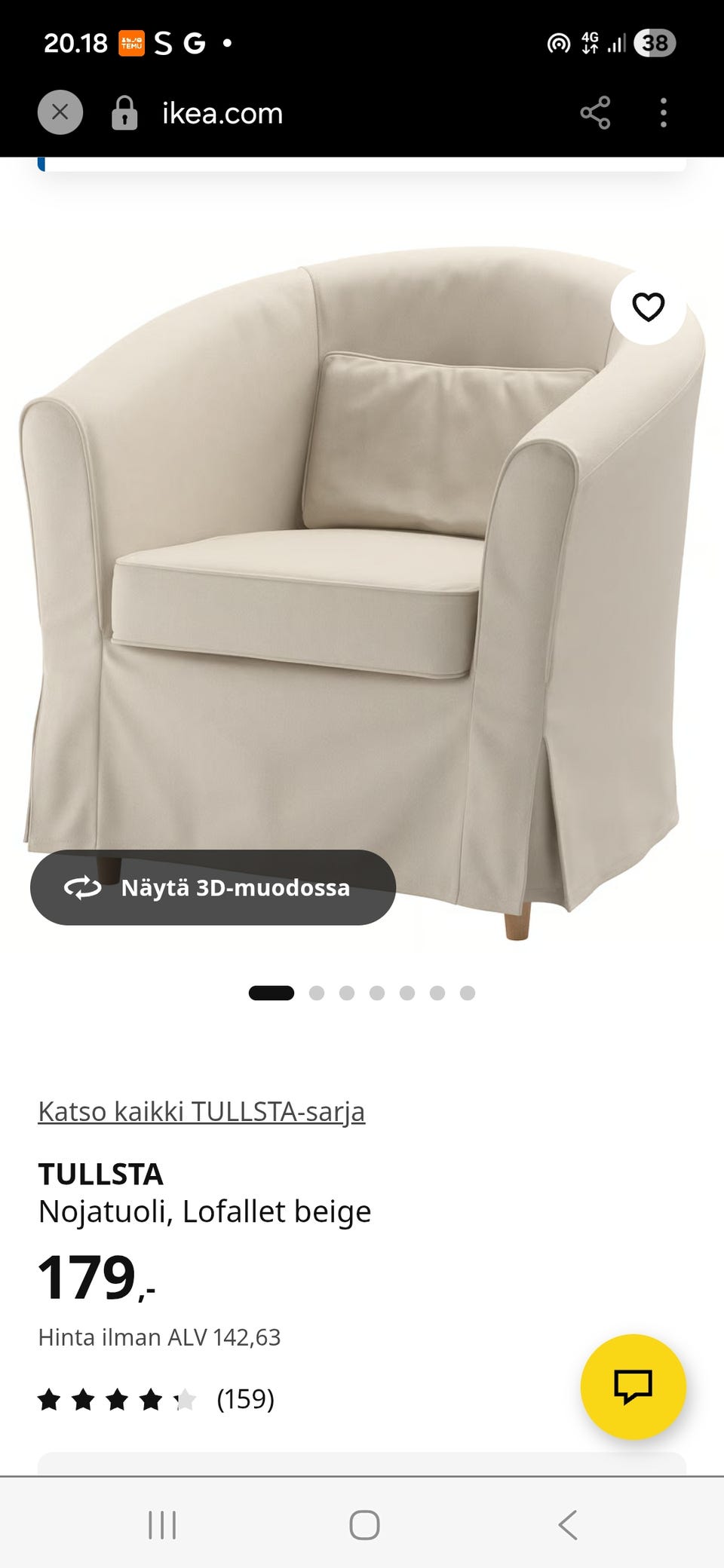Tap the half-filled fifth rating star
The width and height of the screenshot is (724, 1568).
point(183,1399)
